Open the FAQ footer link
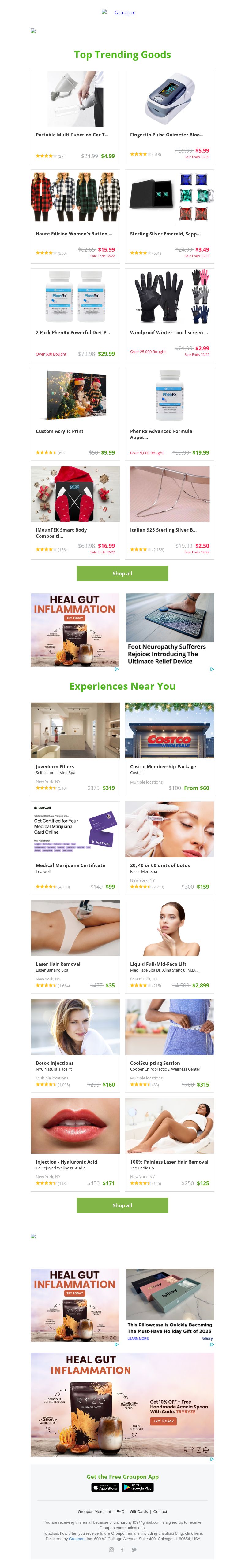The image size is (245, 1568). 121,1511
